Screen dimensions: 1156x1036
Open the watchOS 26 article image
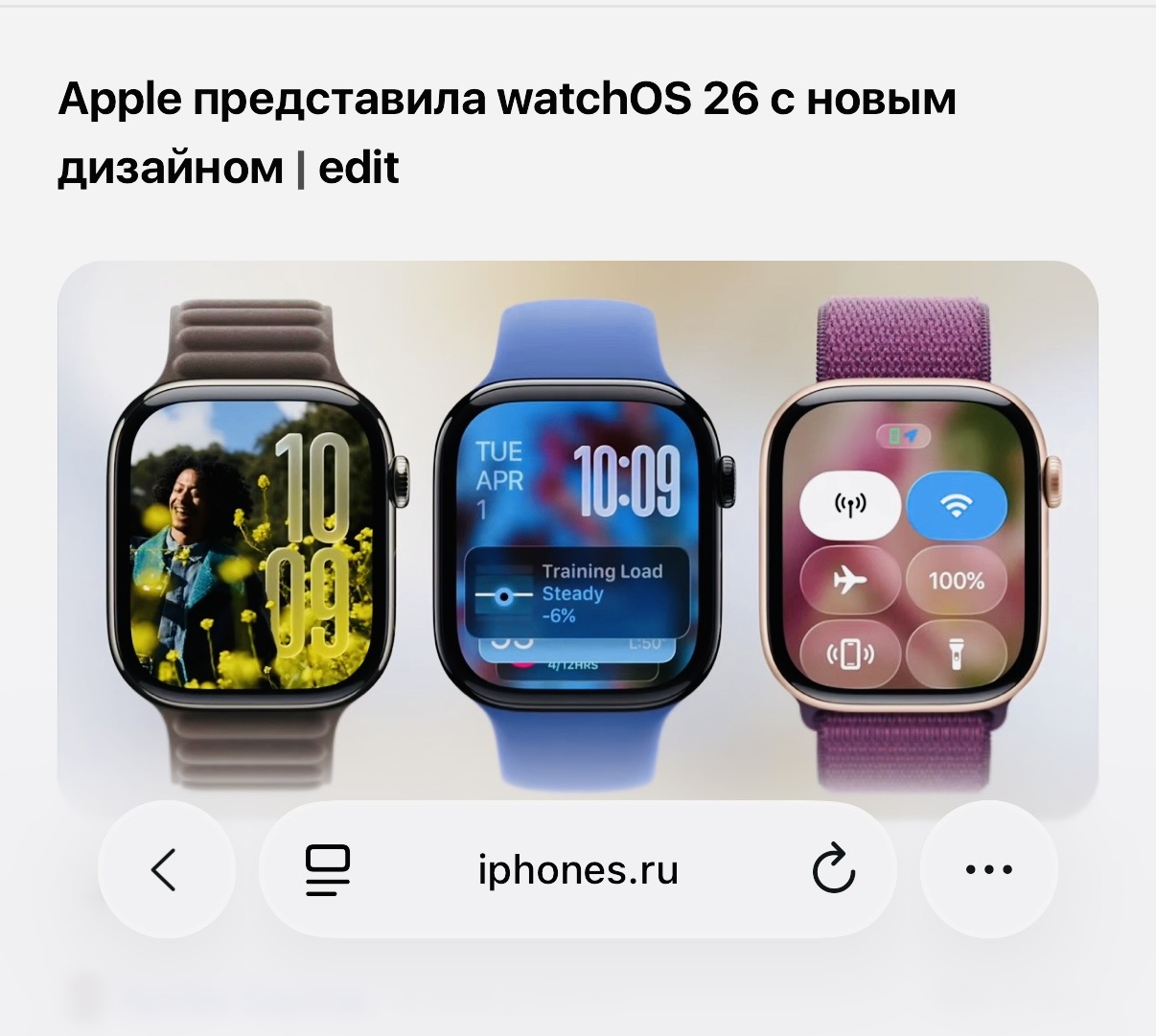[x=577, y=527]
